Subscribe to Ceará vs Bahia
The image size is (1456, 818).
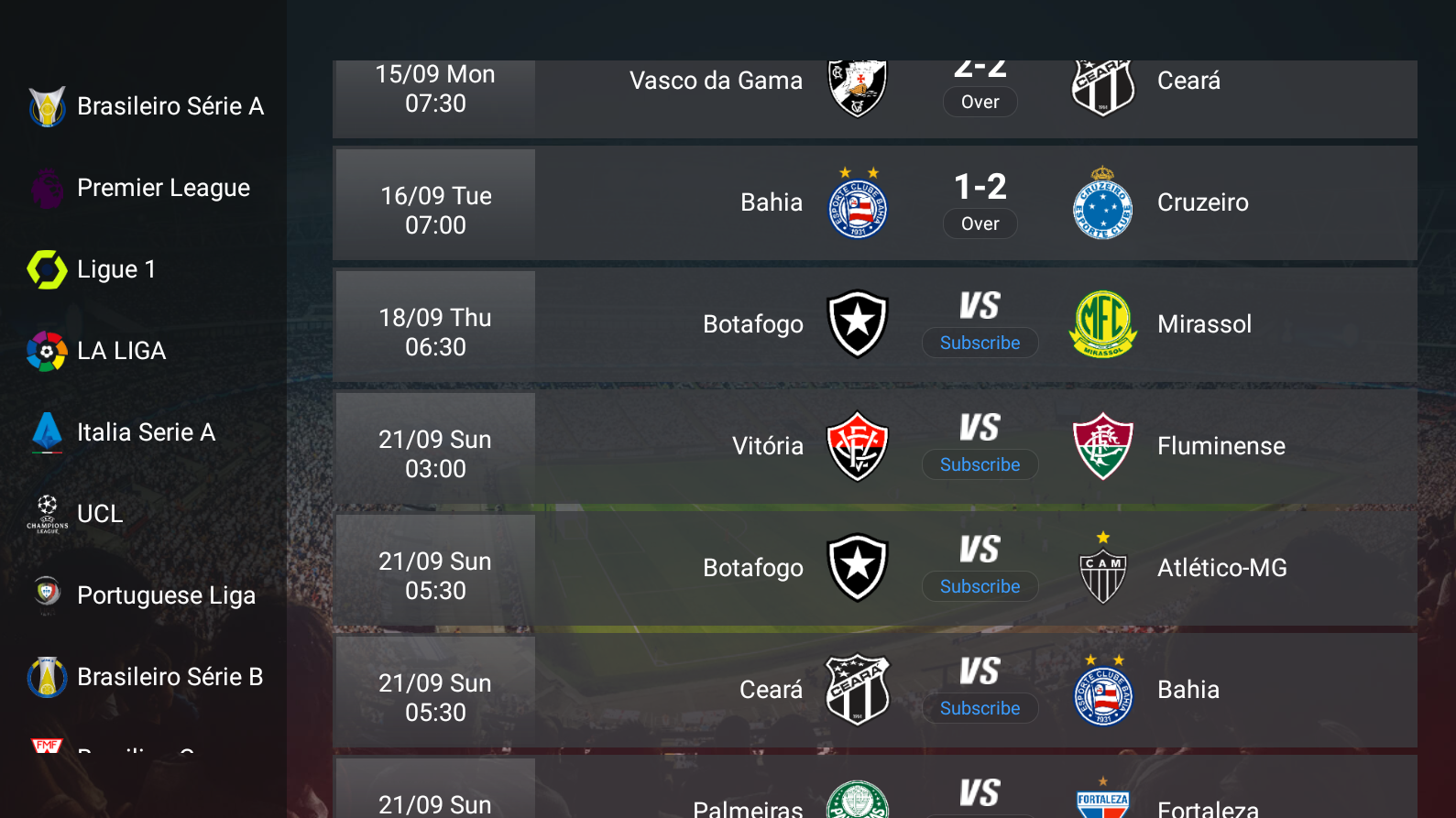coord(980,708)
